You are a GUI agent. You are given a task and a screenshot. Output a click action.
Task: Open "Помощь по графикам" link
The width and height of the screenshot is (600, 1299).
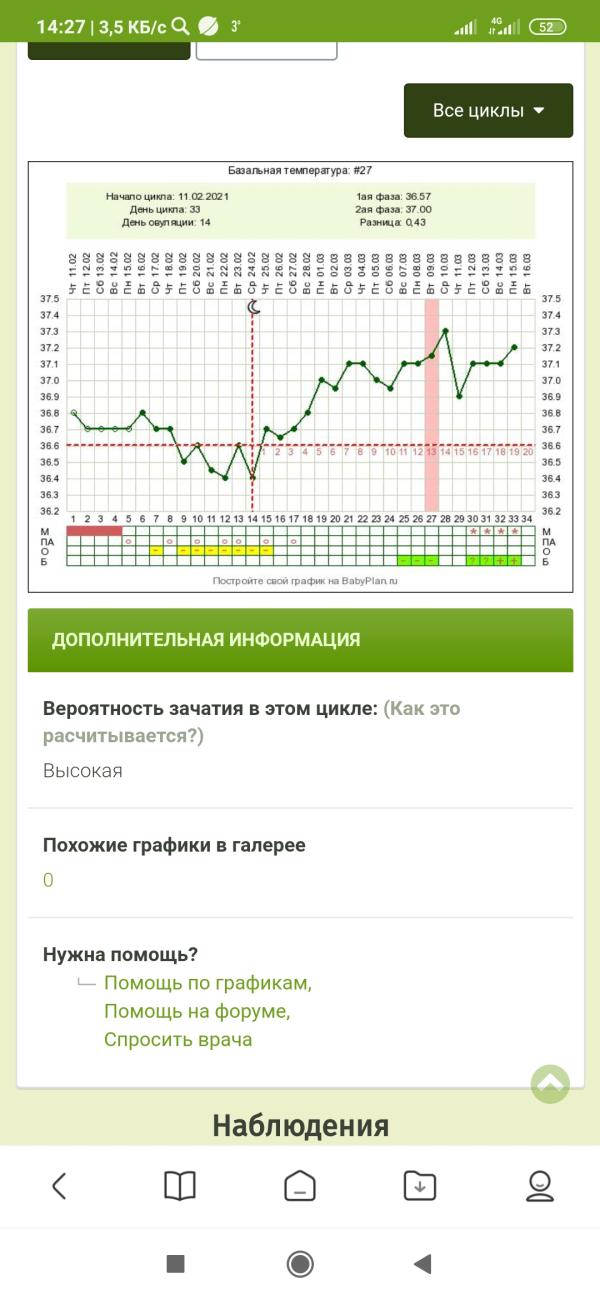point(208,983)
